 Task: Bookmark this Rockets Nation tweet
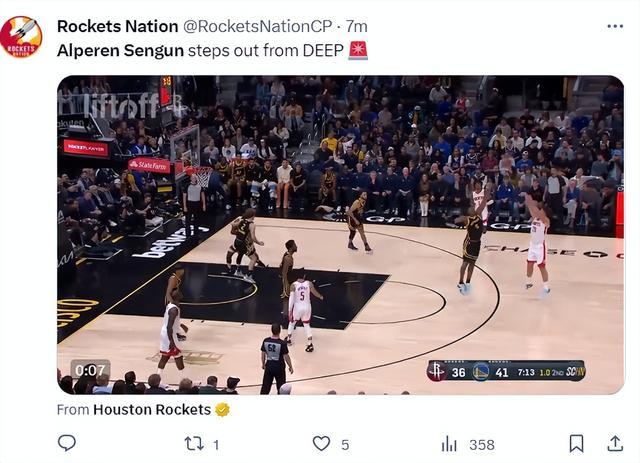[576, 443]
